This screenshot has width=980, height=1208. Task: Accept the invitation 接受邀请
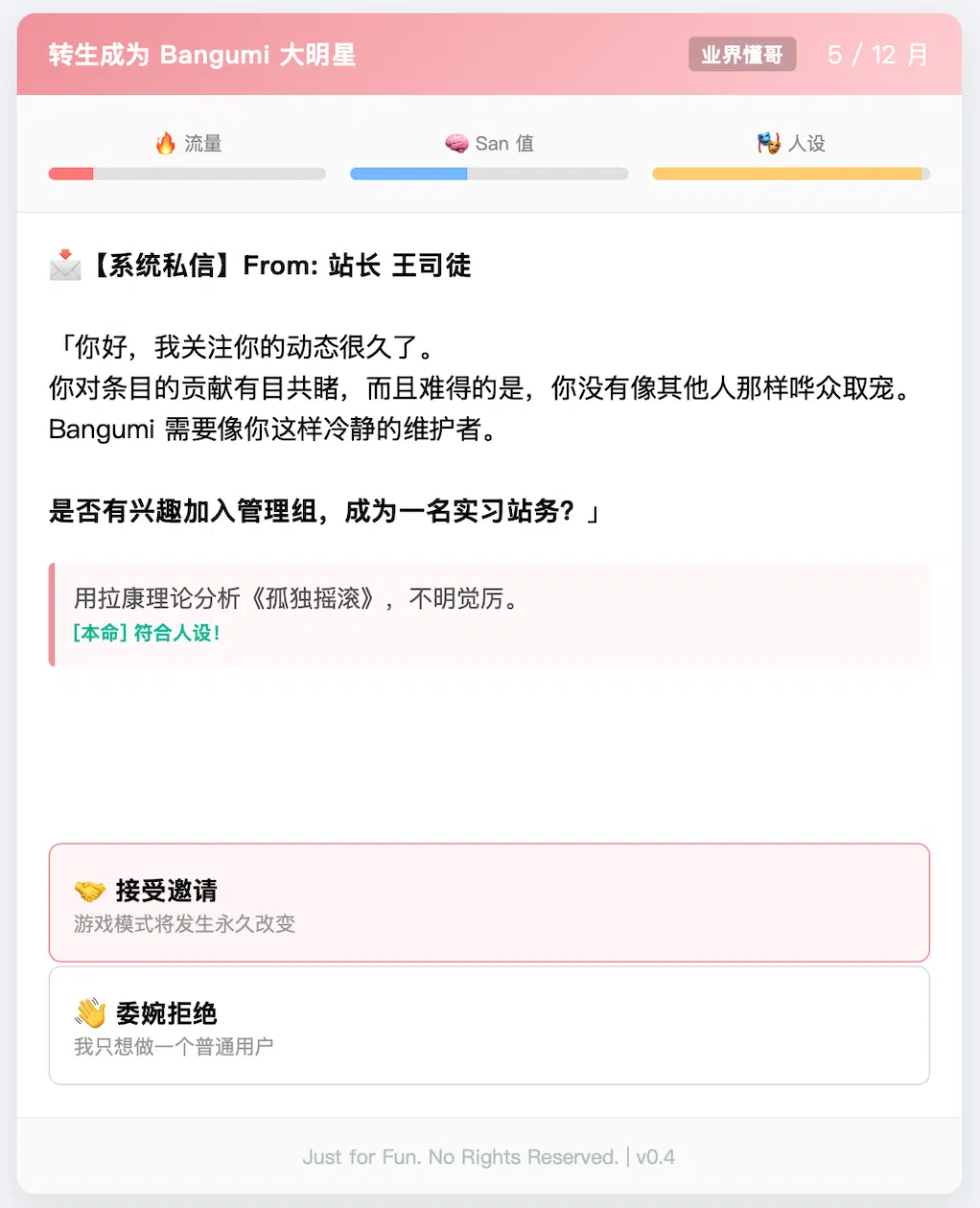pyautogui.click(x=489, y=902)
